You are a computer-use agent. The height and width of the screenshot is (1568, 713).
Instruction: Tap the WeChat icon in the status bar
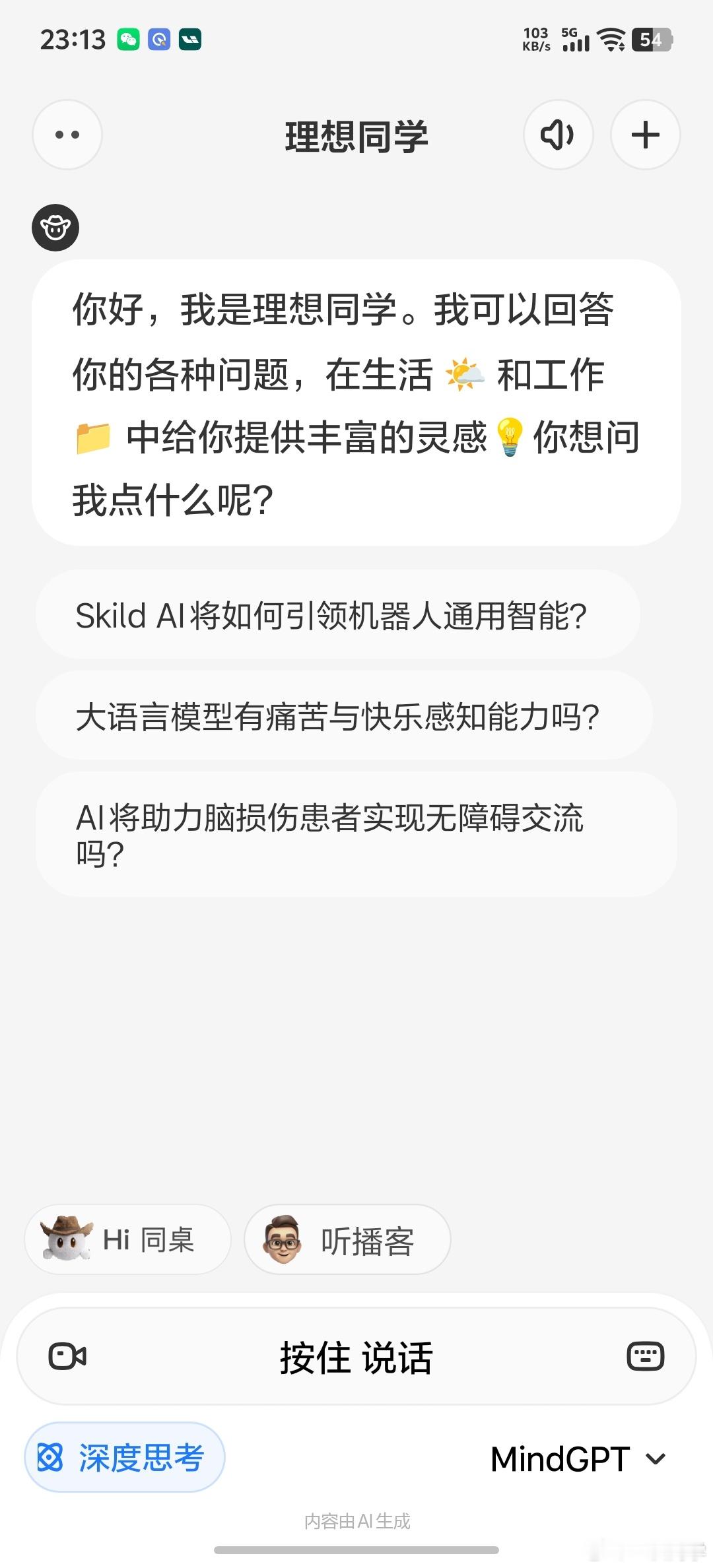tap(129, 40)
